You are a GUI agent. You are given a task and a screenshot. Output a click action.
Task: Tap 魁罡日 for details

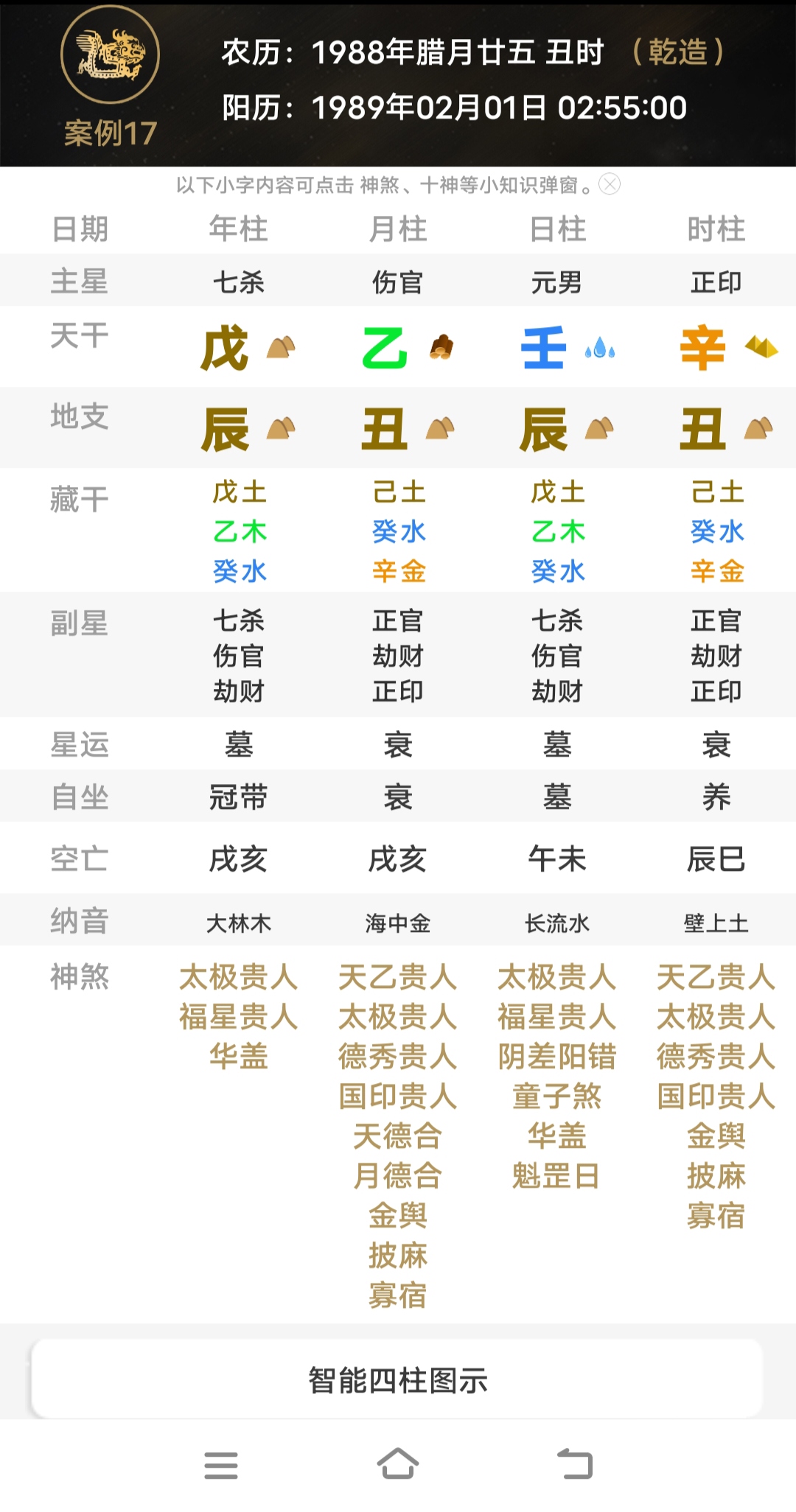click(556, 1176)
